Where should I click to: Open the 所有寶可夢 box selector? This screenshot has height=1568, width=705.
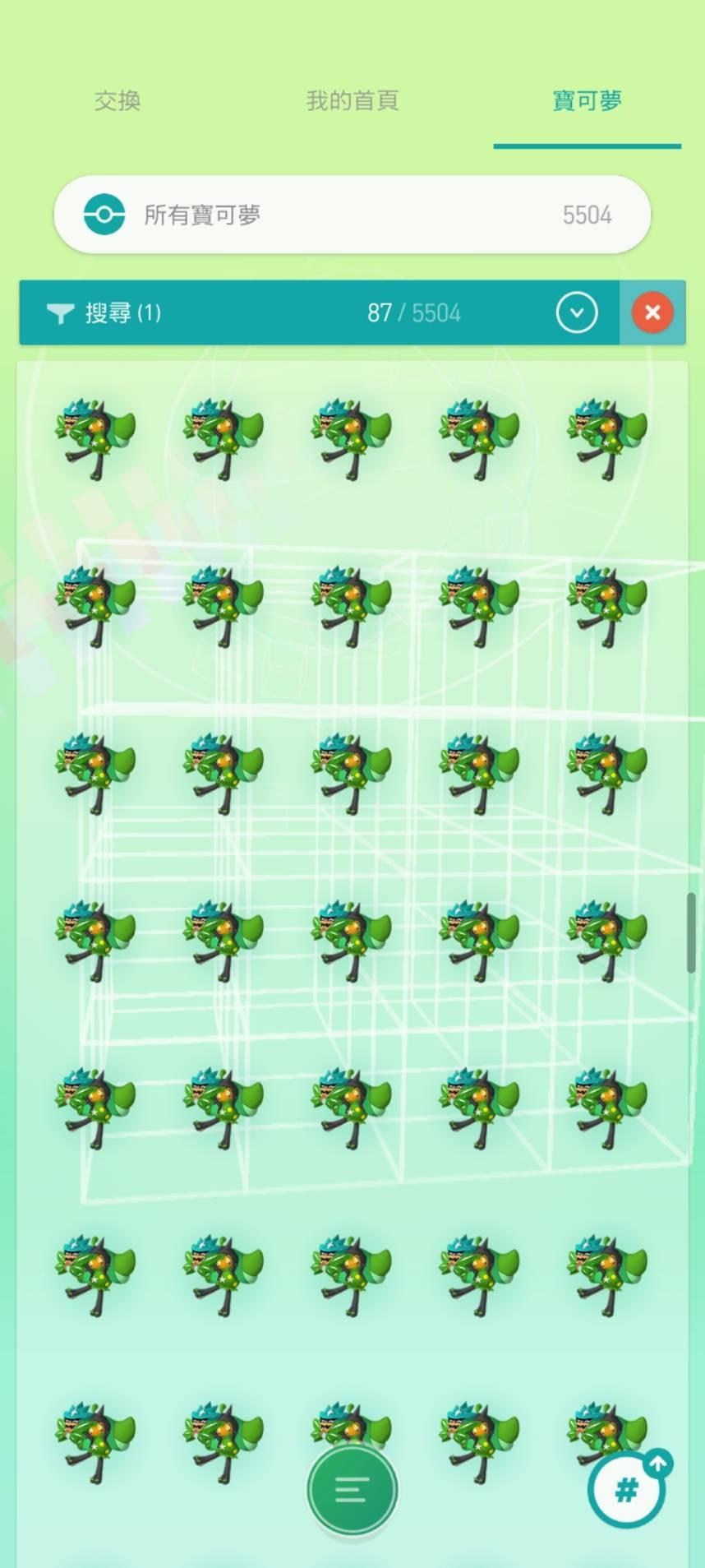tap(352, 215)
